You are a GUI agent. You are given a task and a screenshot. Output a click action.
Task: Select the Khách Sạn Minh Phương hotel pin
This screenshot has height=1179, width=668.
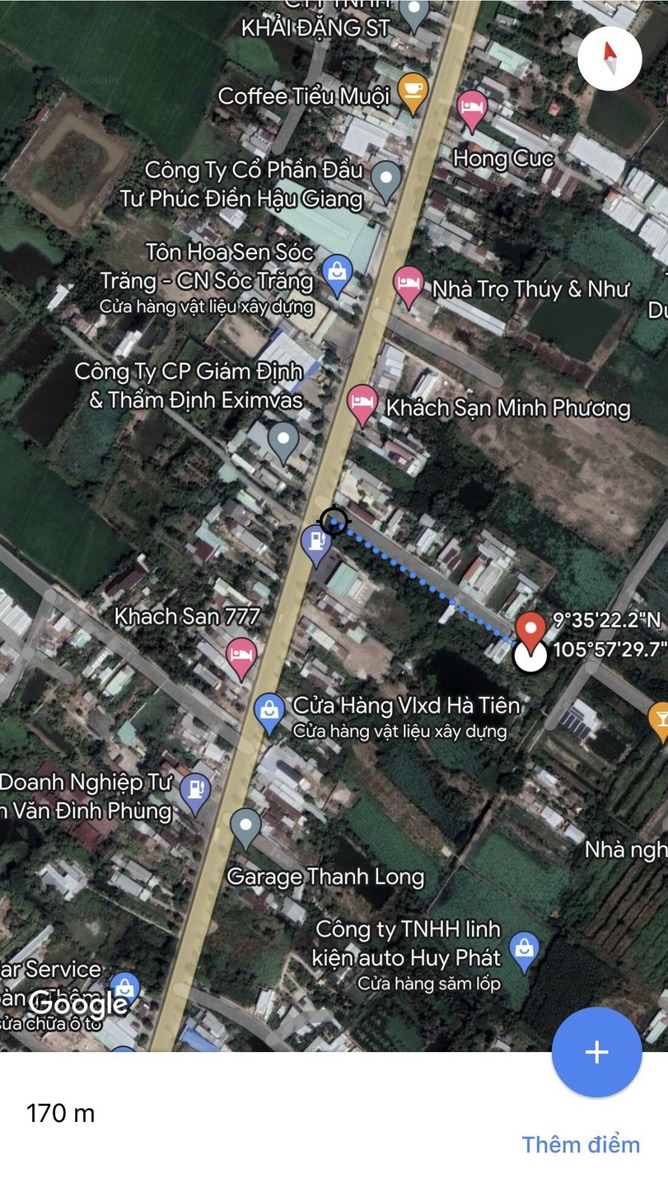click(x=361, y=403)
